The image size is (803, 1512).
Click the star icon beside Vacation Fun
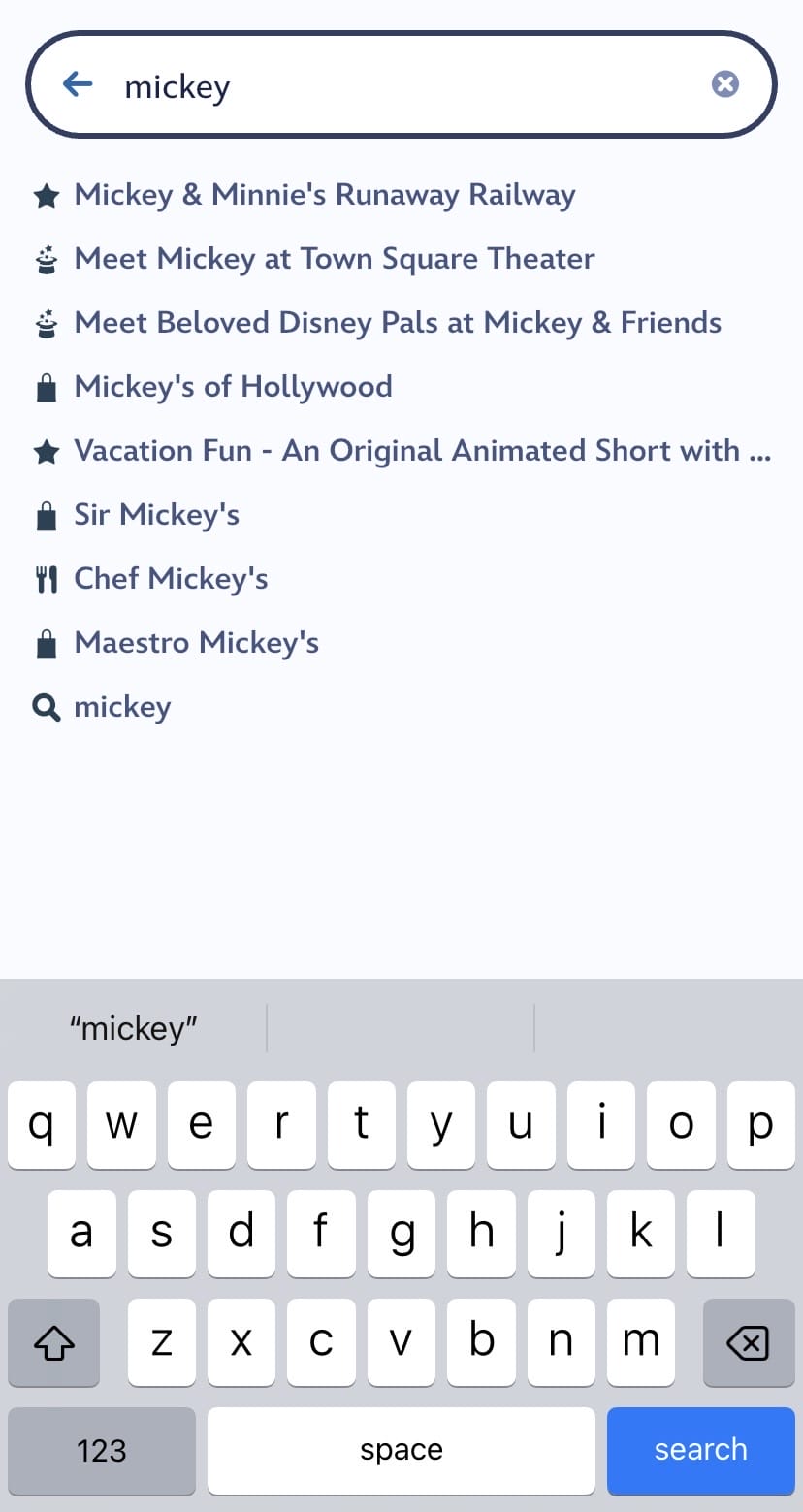(x=46, y=450)
